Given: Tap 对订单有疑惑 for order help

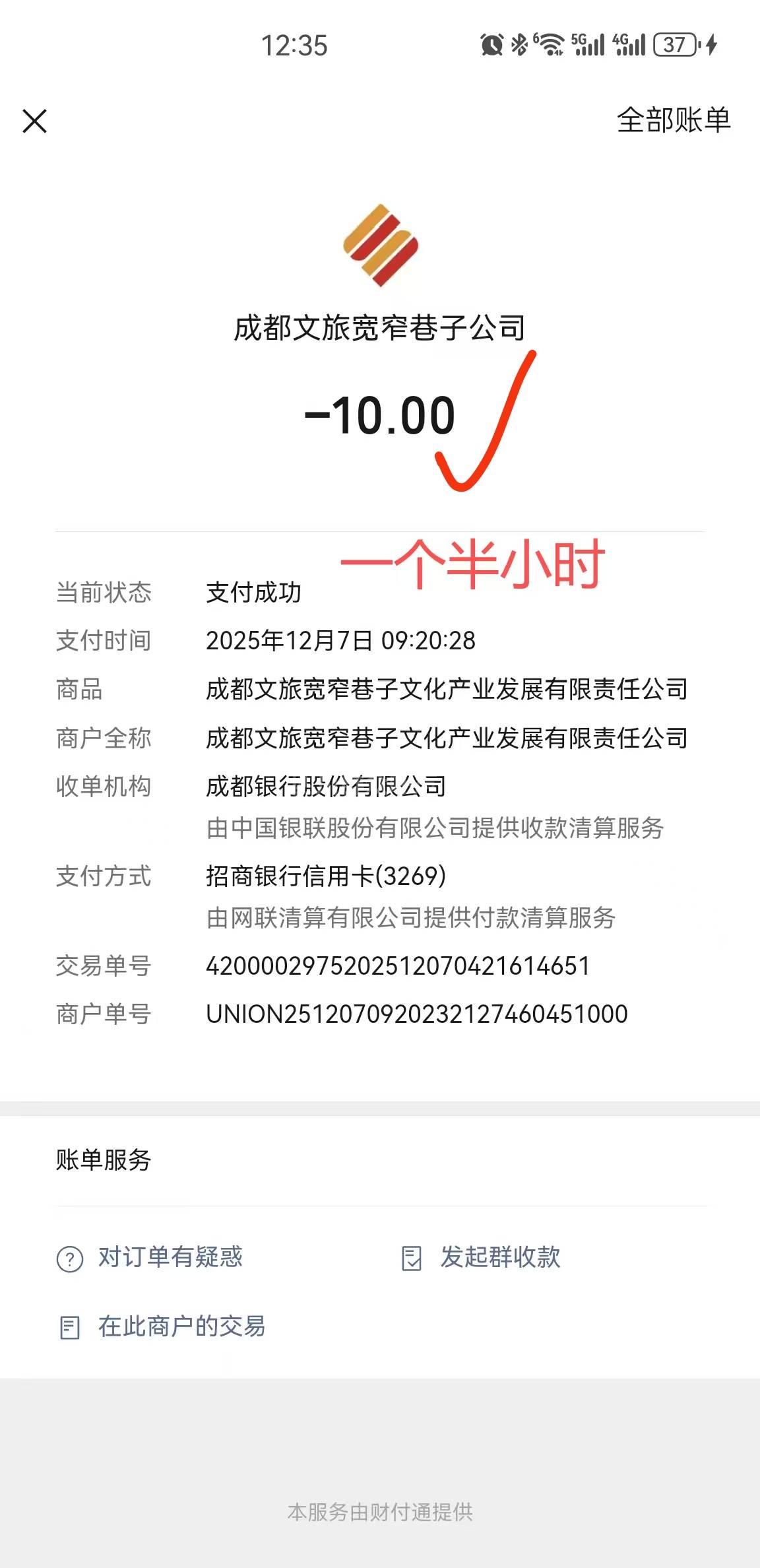Looking at the screenshot, I should click(150, 1258).
